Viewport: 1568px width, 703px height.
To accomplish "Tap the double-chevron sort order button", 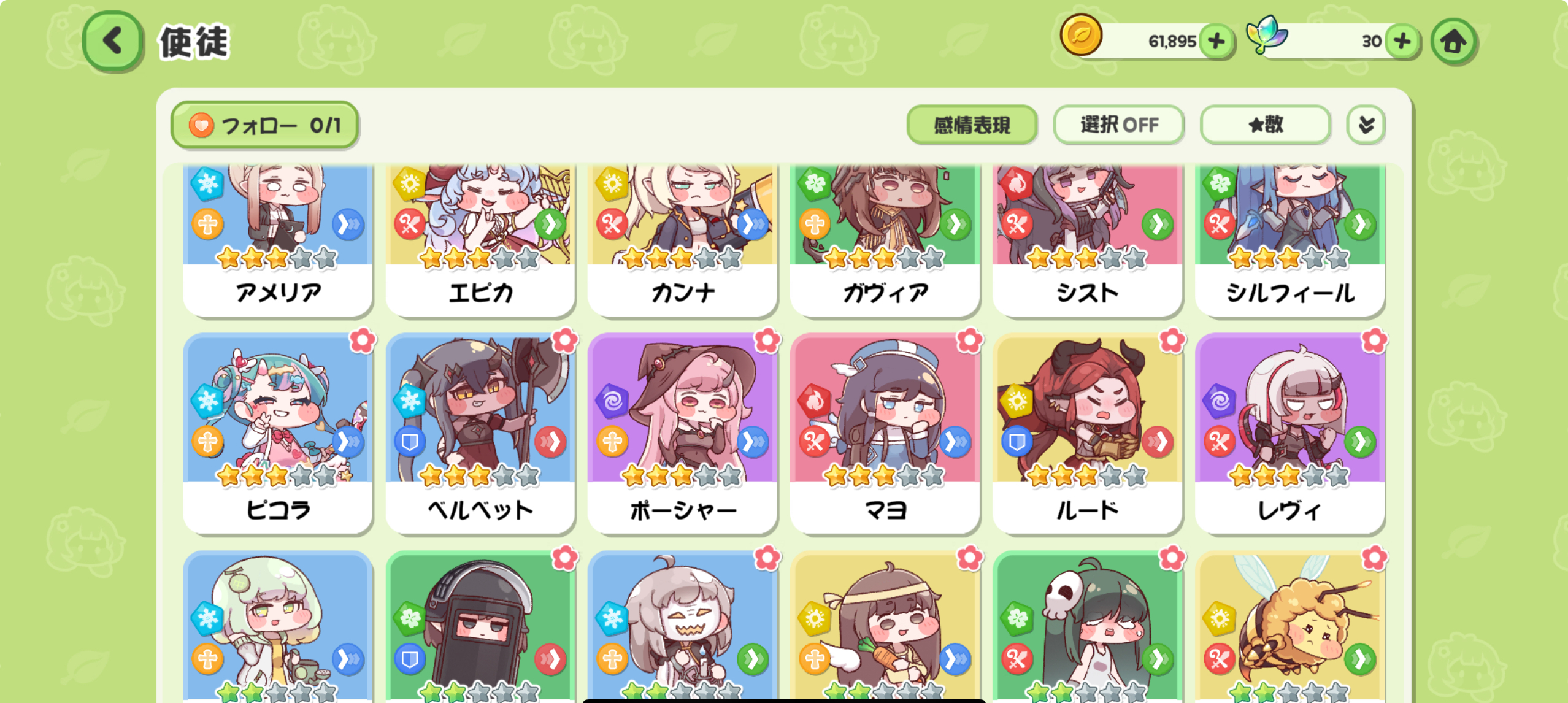I will 1366,125.
